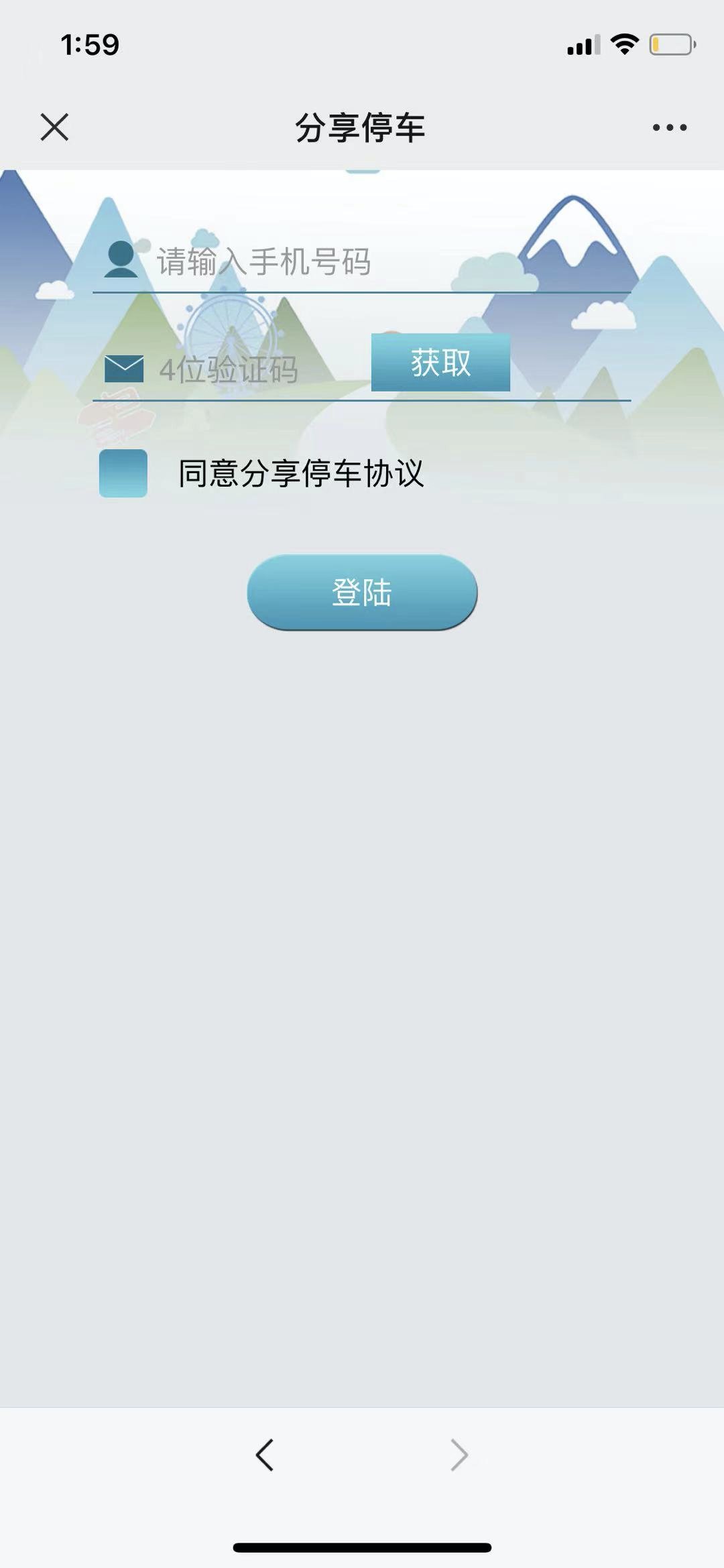This screenshot has height=1568, width=724.
Task: Tap the 登陆 login button
Action: [362, 593]
